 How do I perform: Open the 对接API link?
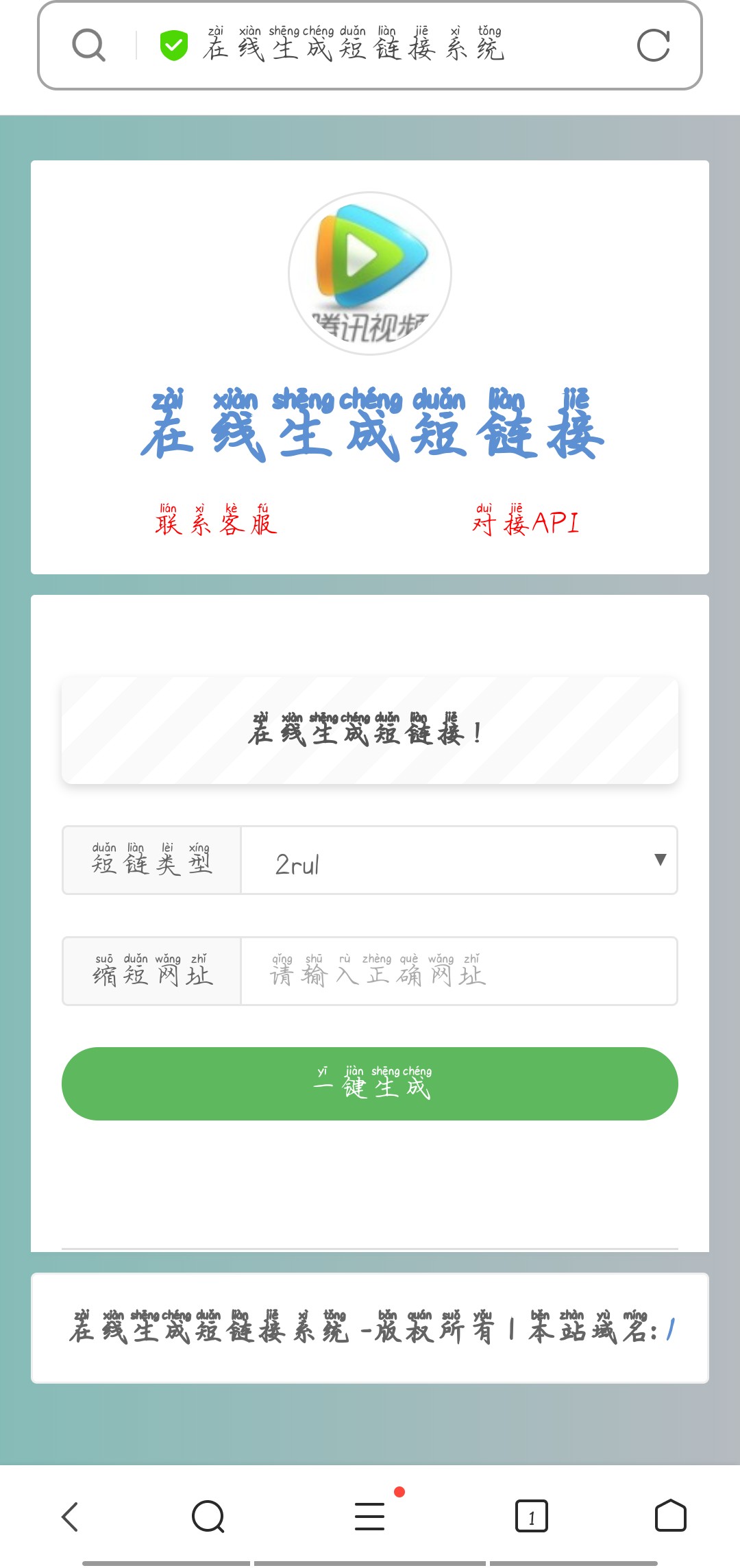pyautogui.click(x=526, y=522)
